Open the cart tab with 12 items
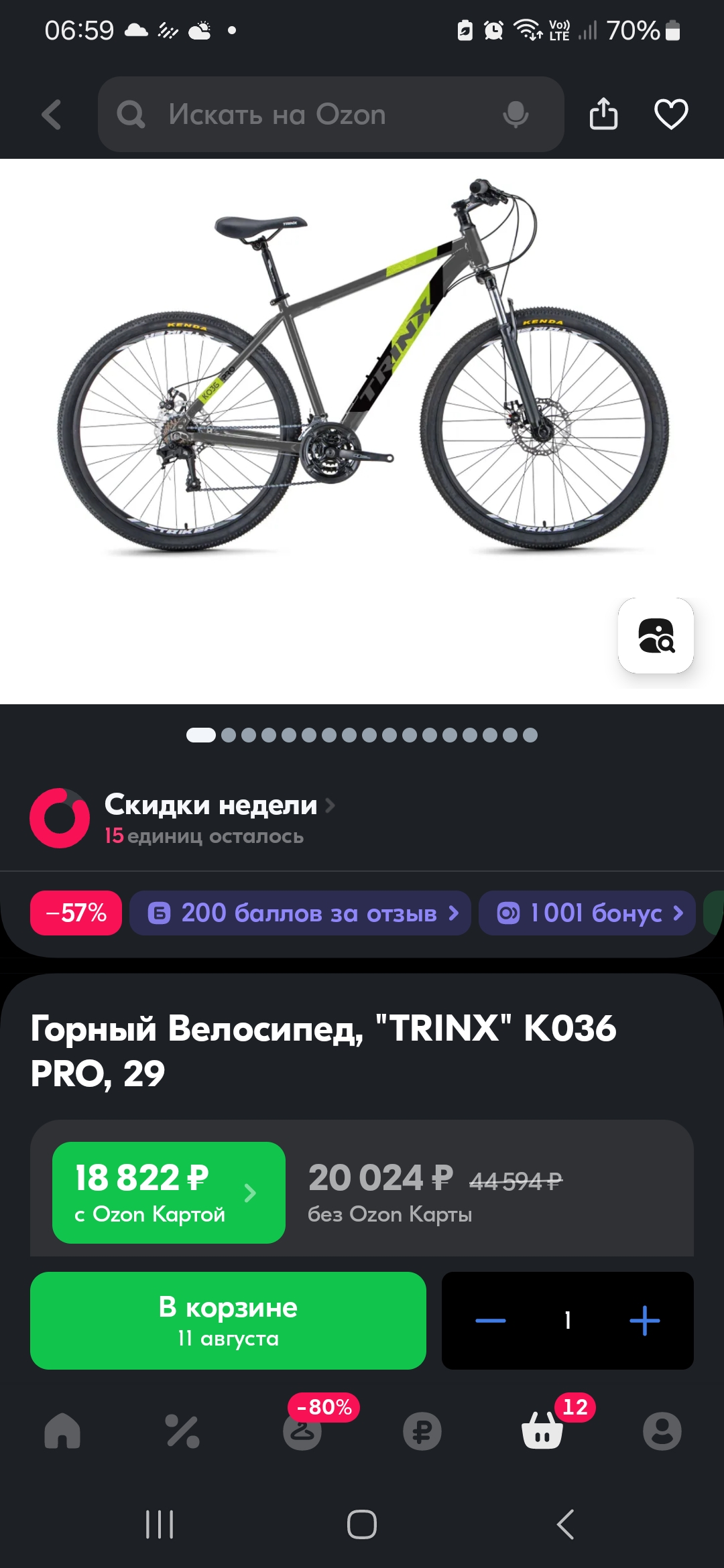 pyautogui.click(x=542, y=1431)
